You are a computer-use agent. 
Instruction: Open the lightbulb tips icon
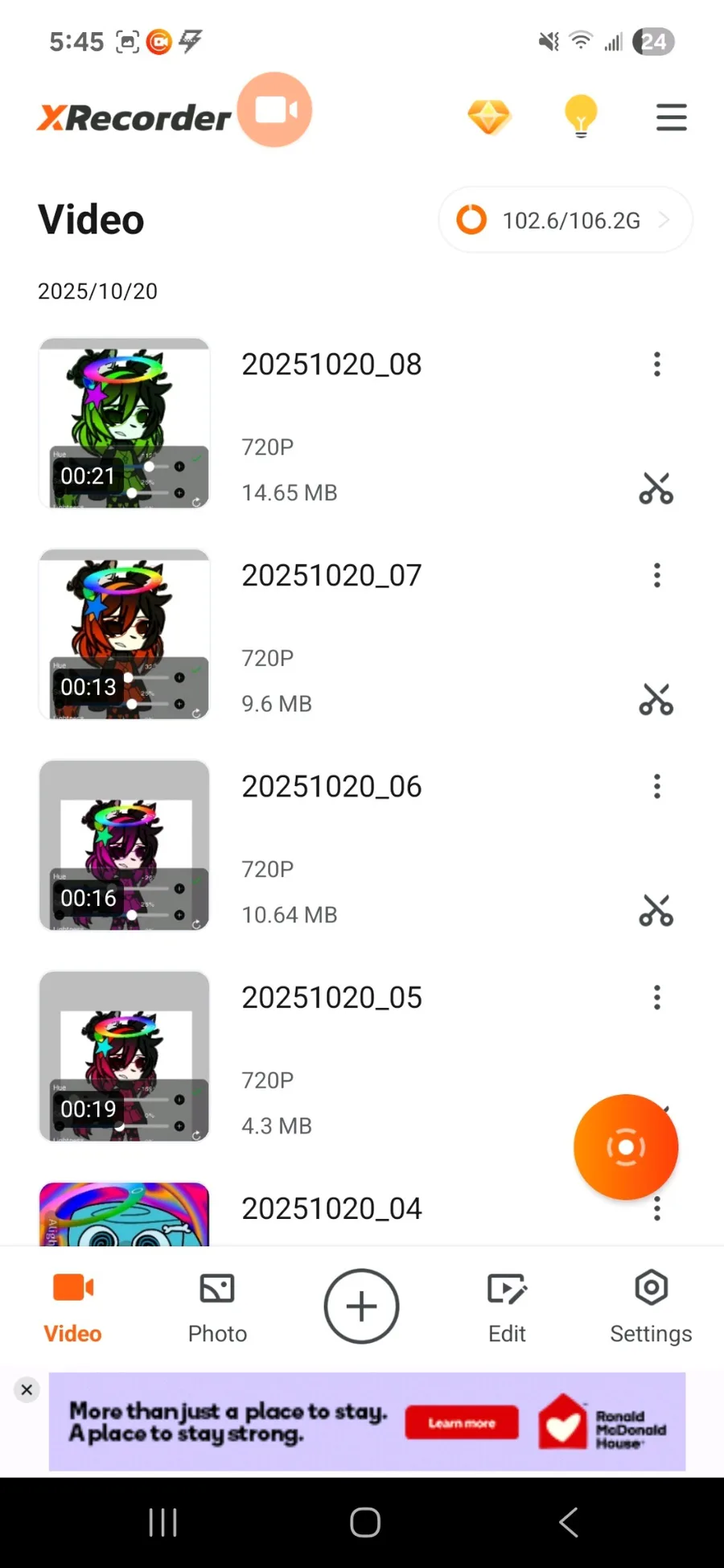point(580,117)
